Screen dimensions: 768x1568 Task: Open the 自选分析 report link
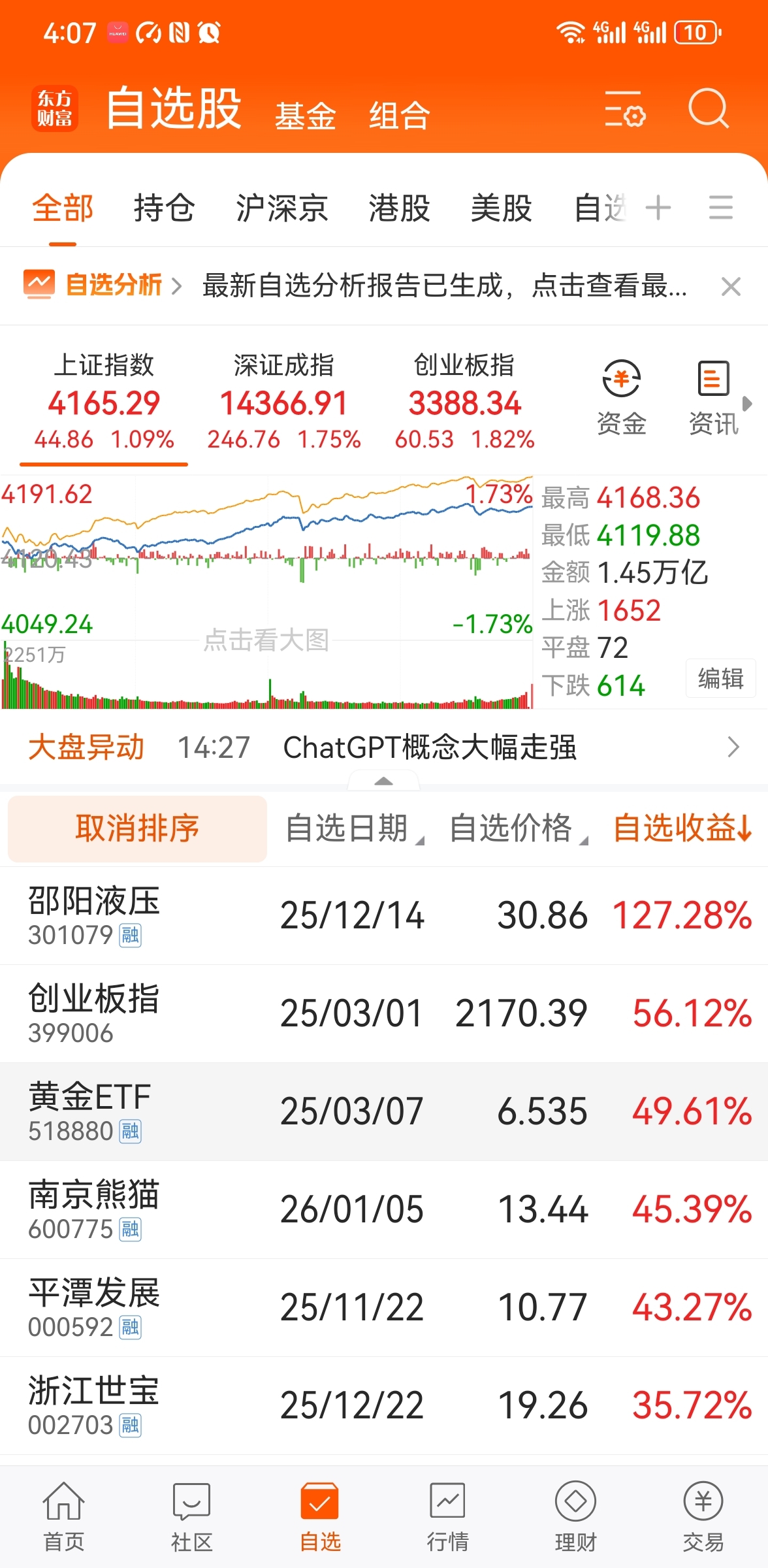114,286
